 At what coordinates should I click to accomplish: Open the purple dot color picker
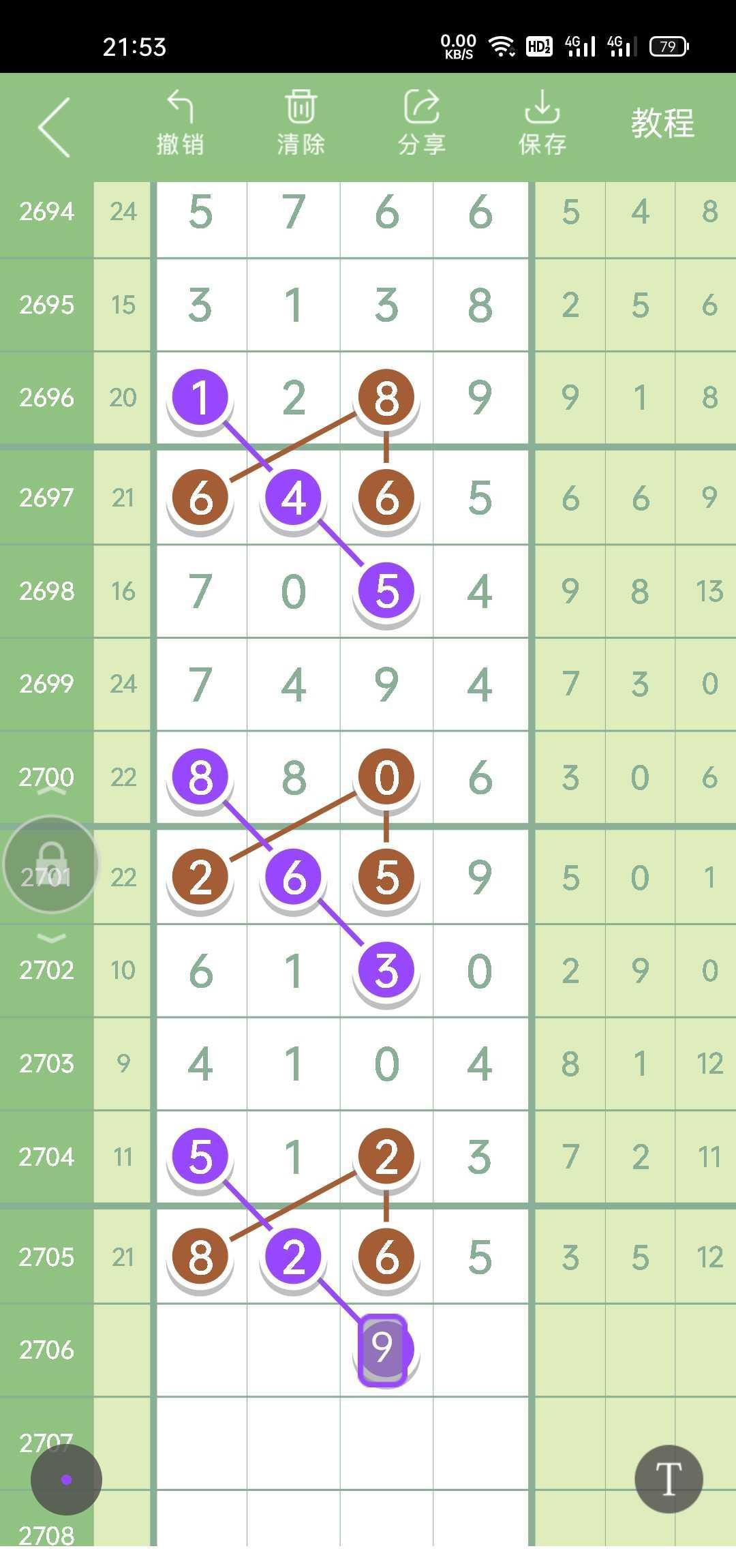(66, 1479)
